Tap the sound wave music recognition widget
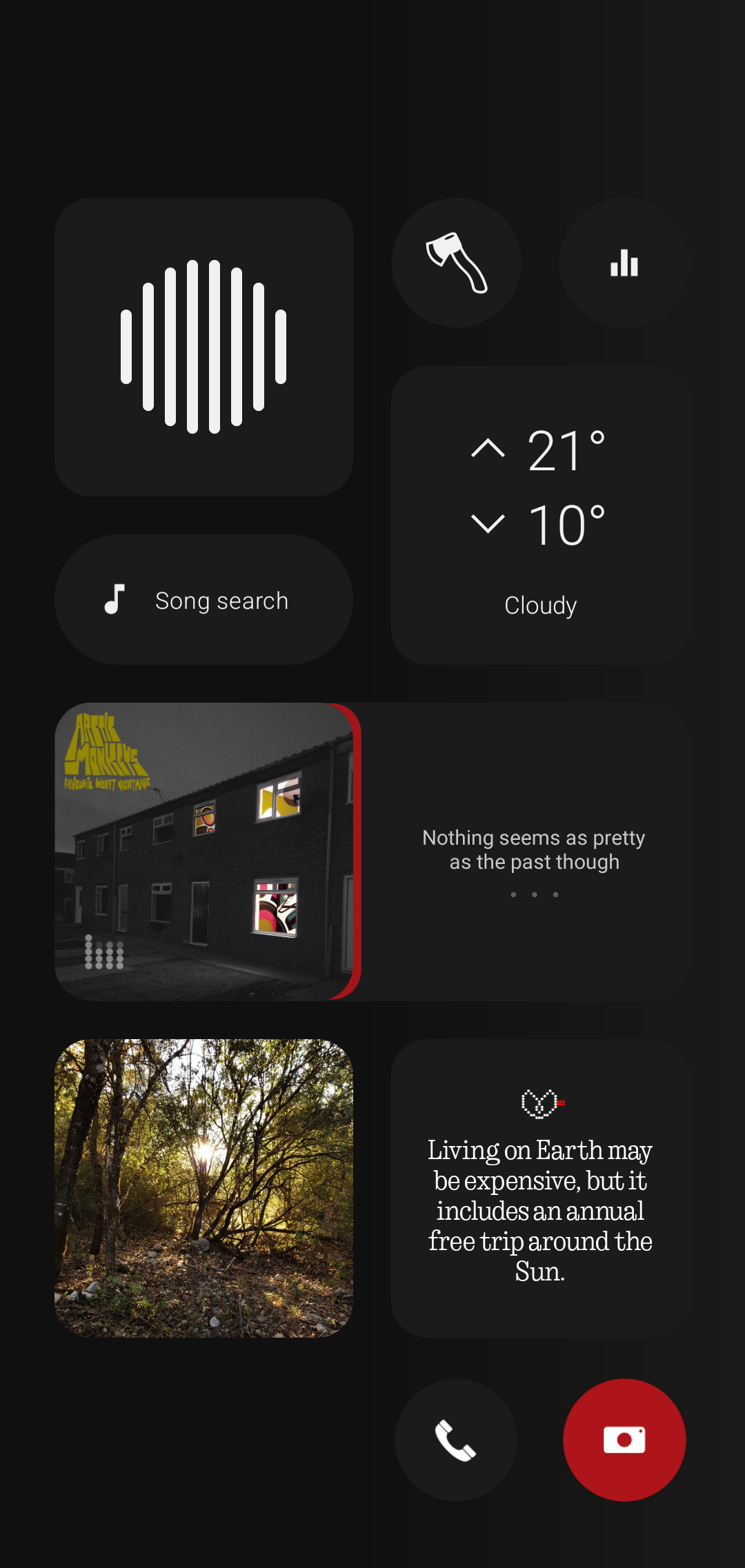 coord(203,347)
